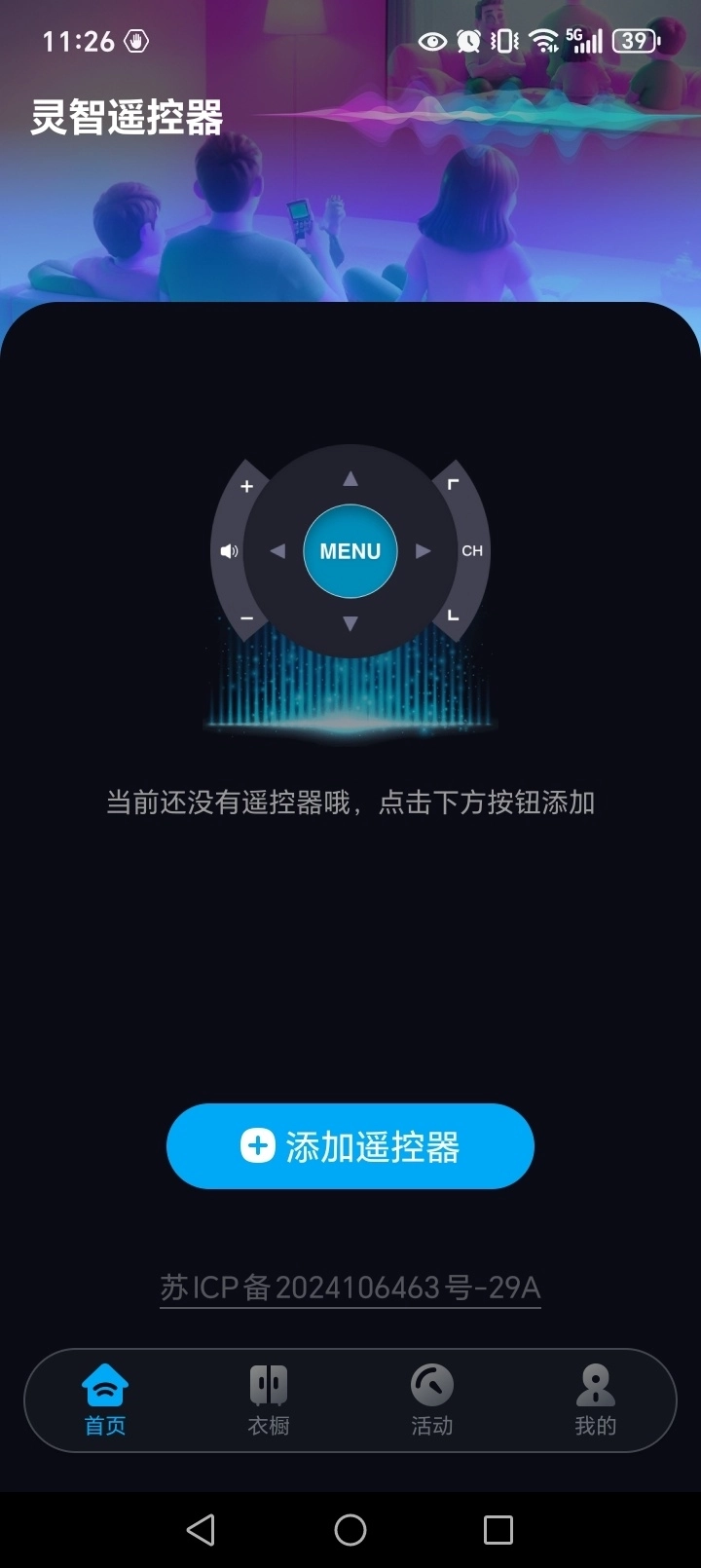Open the 苏ICP备 filing number link
The width and height of the screenshot is (701, 1568).
point(350,1287)
